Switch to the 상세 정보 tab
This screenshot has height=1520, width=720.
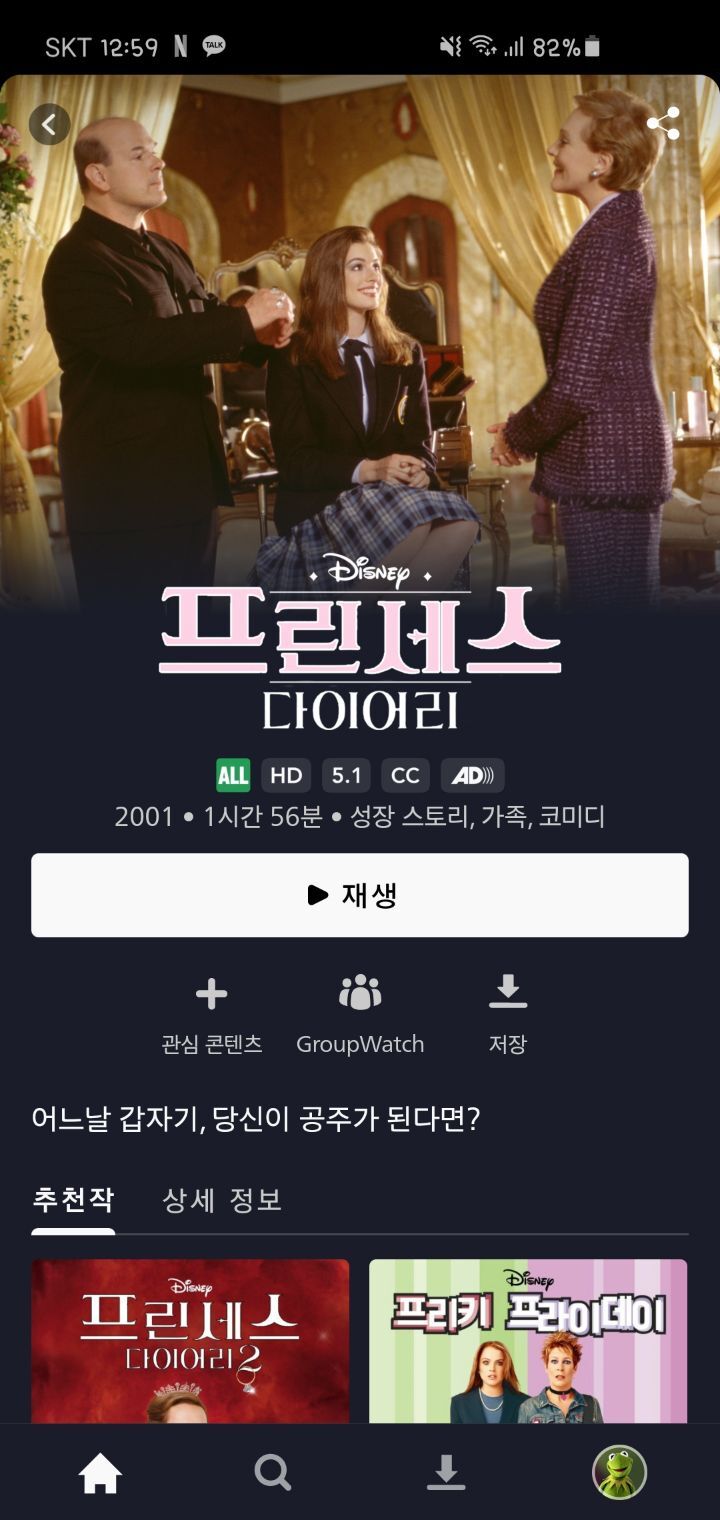click(x=222, y=1200)
